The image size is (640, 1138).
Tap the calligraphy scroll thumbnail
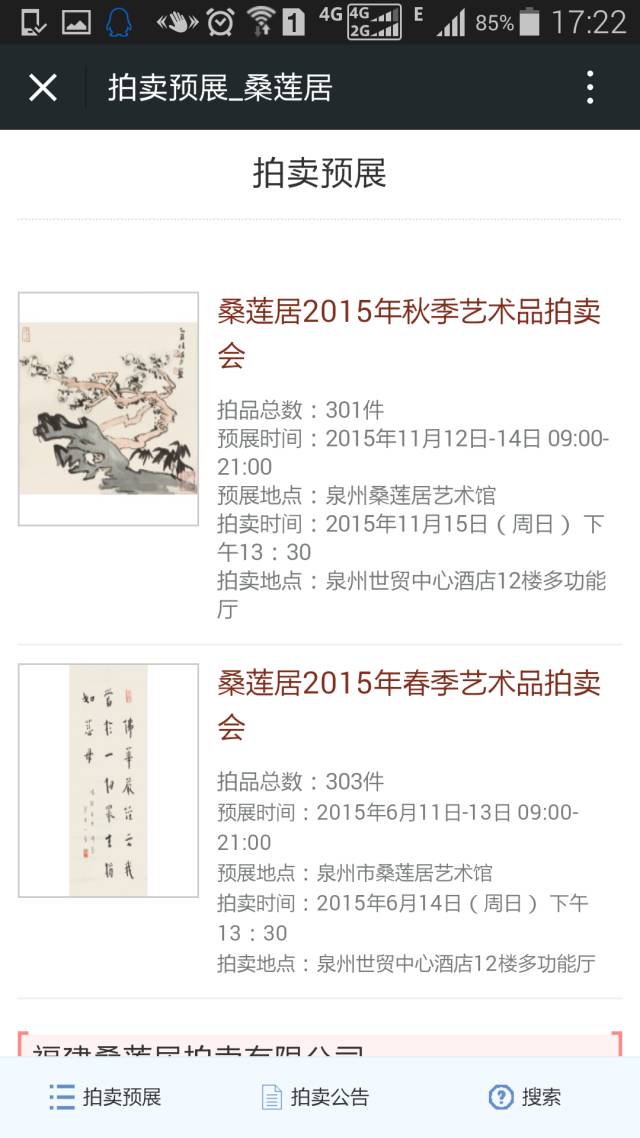tap(108, 781)
